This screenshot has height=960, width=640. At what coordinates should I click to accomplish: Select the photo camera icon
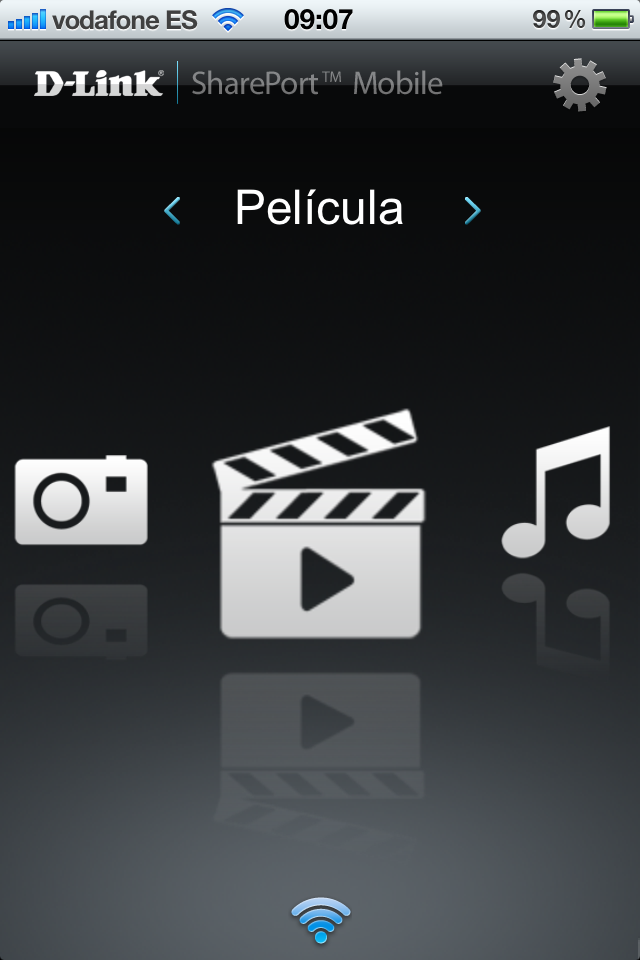click(81, 500)
